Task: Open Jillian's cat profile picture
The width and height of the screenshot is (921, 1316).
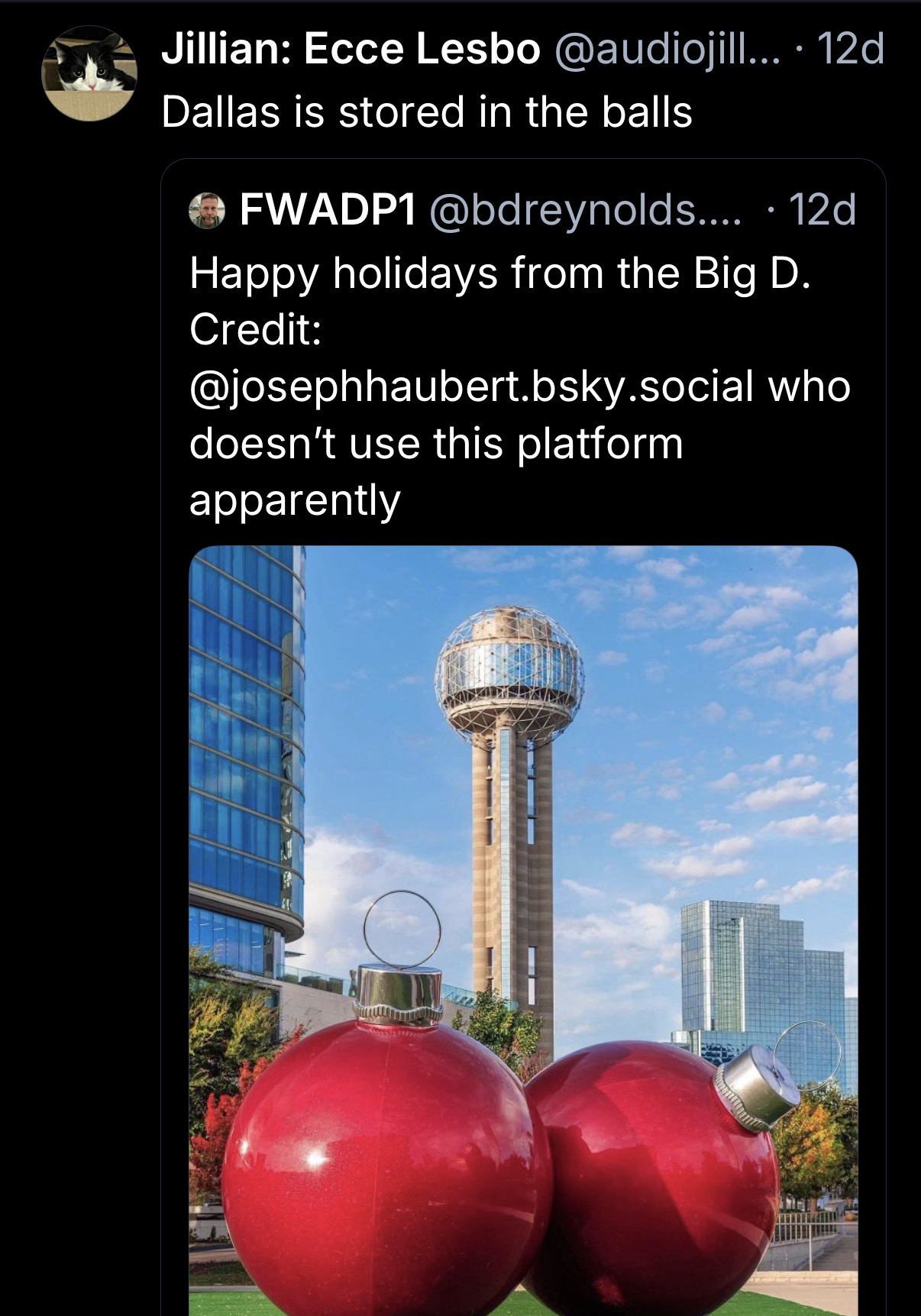Action: click(x=89, y=73)
